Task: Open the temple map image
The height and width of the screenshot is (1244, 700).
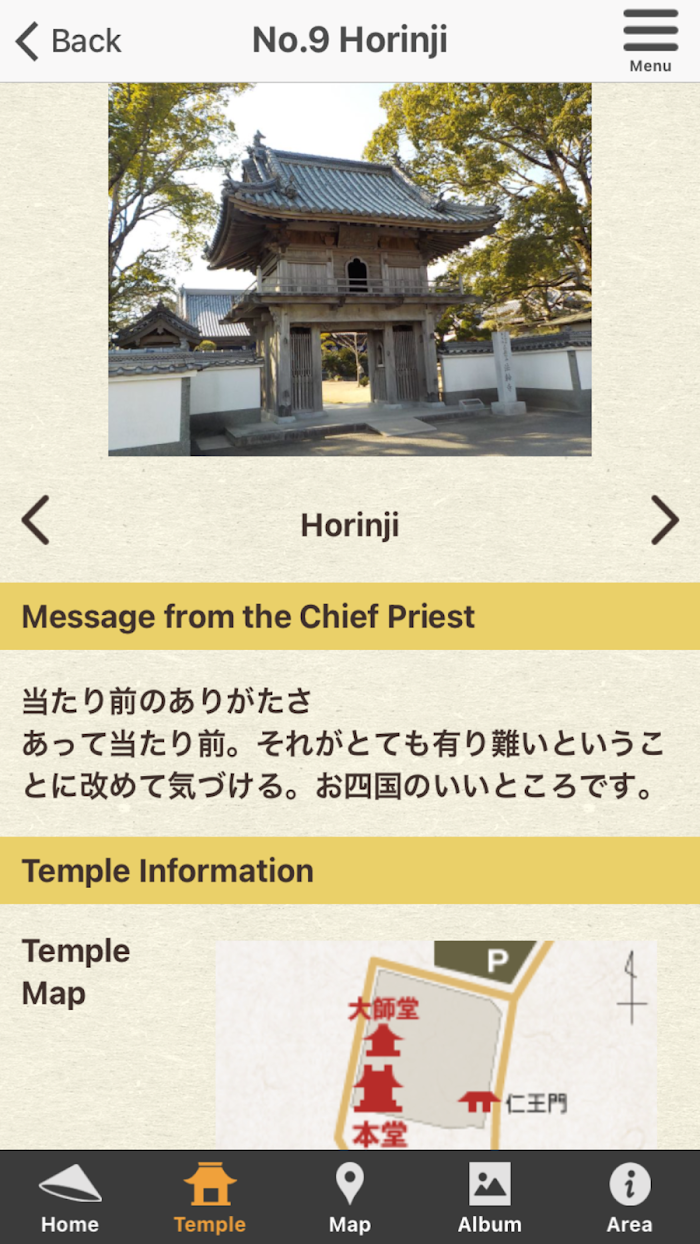Action: pyautogui.click(x=437, y=1045)
